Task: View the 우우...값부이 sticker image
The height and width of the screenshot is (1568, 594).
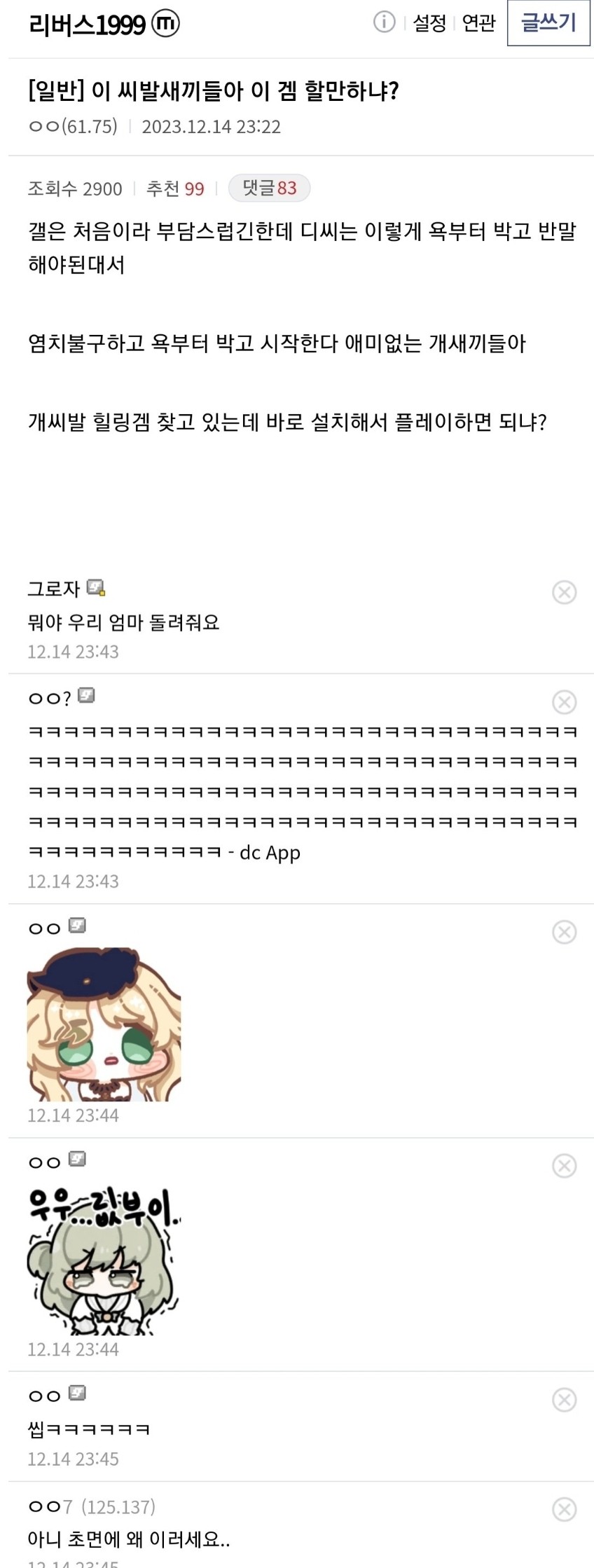Action: pos(104,1258)
